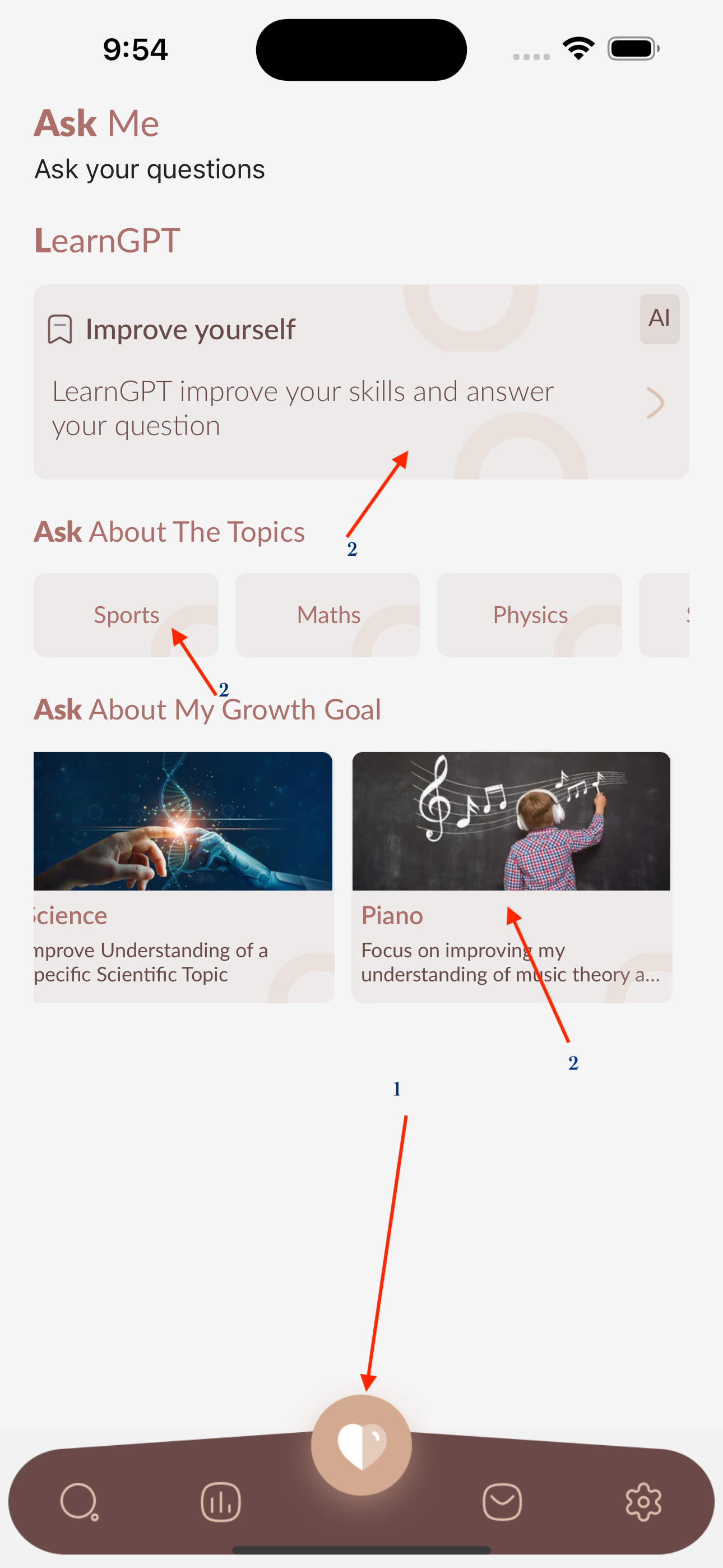The image size is (723, 1568).
Task: Switch to the search tab
Action: (79, 1502)
